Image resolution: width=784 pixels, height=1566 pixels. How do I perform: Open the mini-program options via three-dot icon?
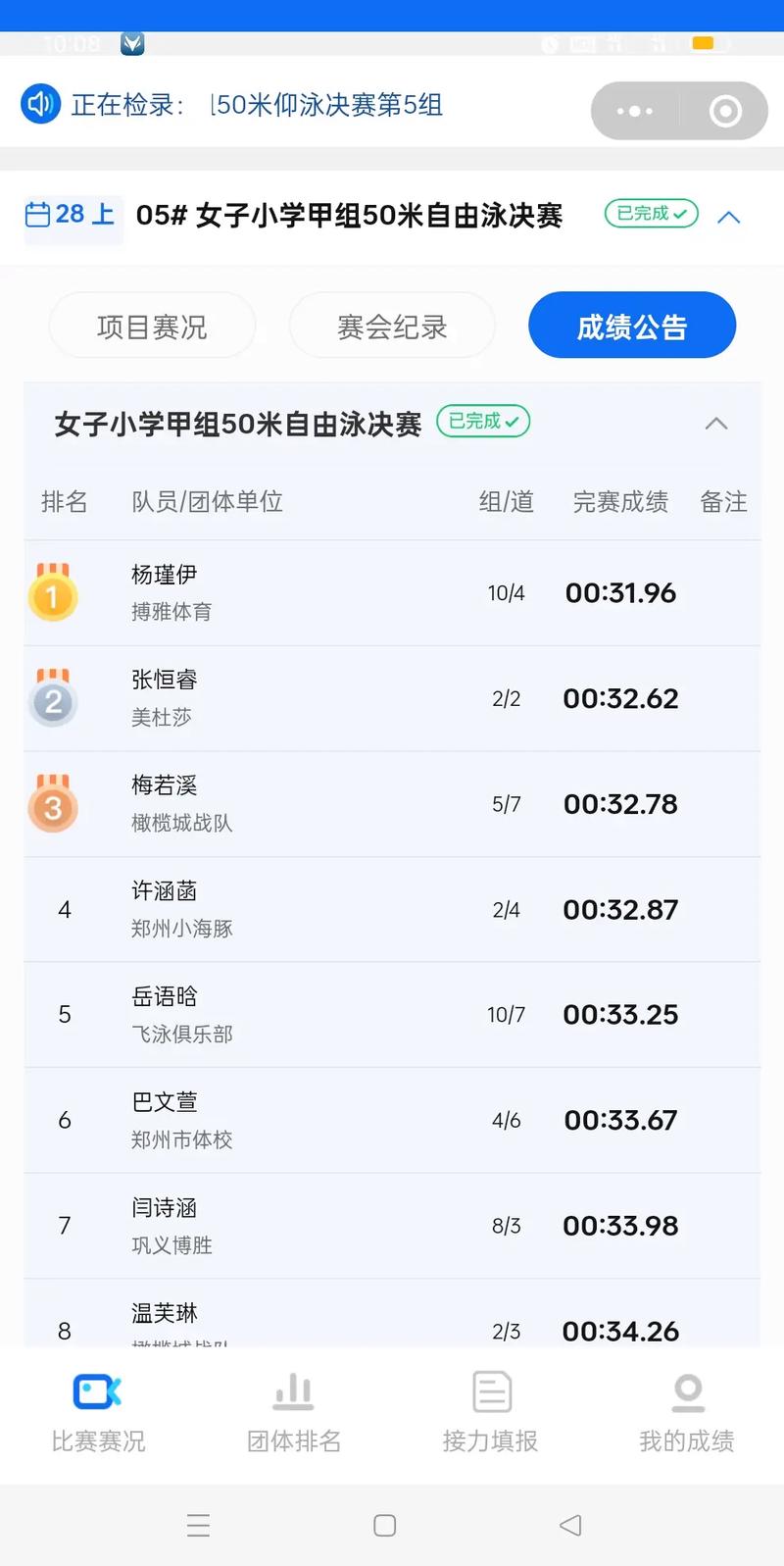point(634,111)
